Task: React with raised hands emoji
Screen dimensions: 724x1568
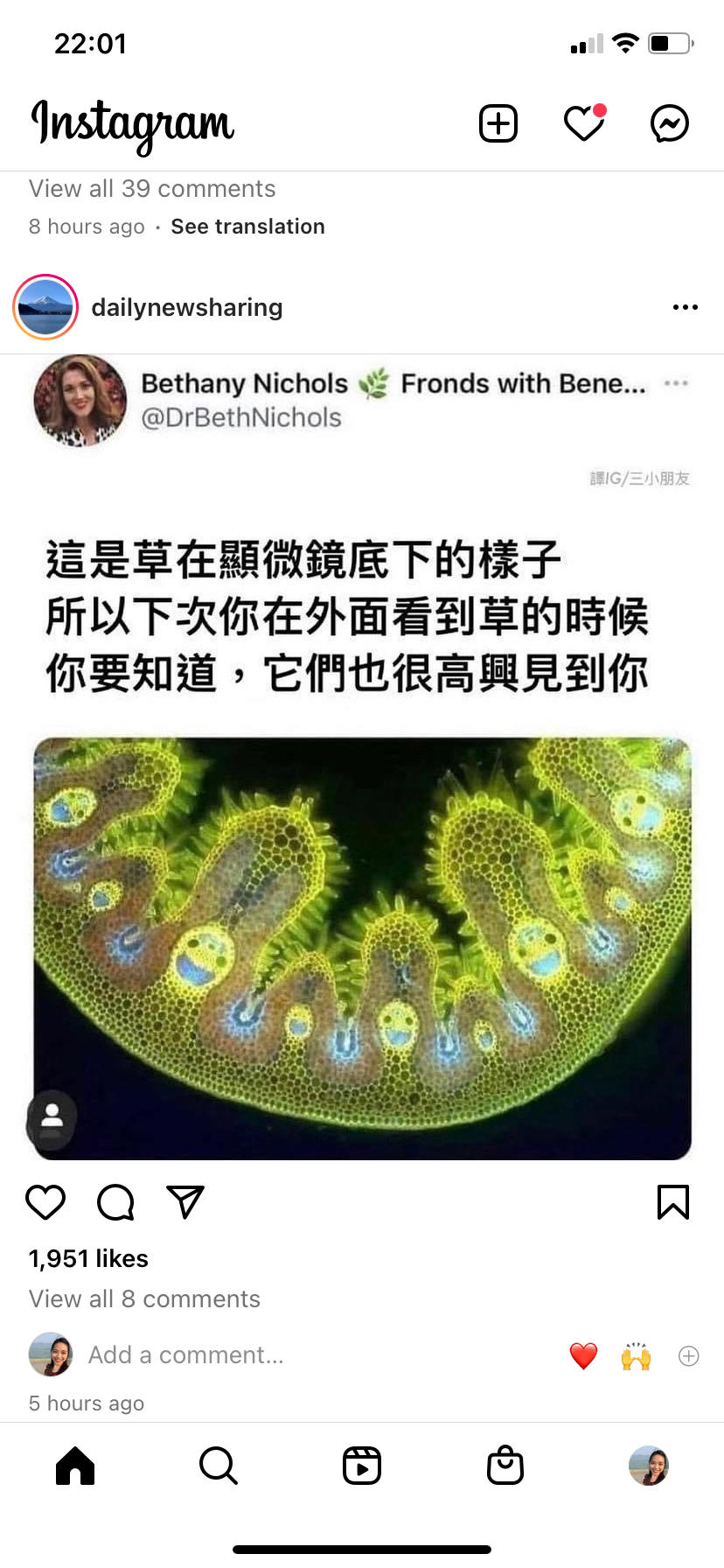Action: (636, 1355)
